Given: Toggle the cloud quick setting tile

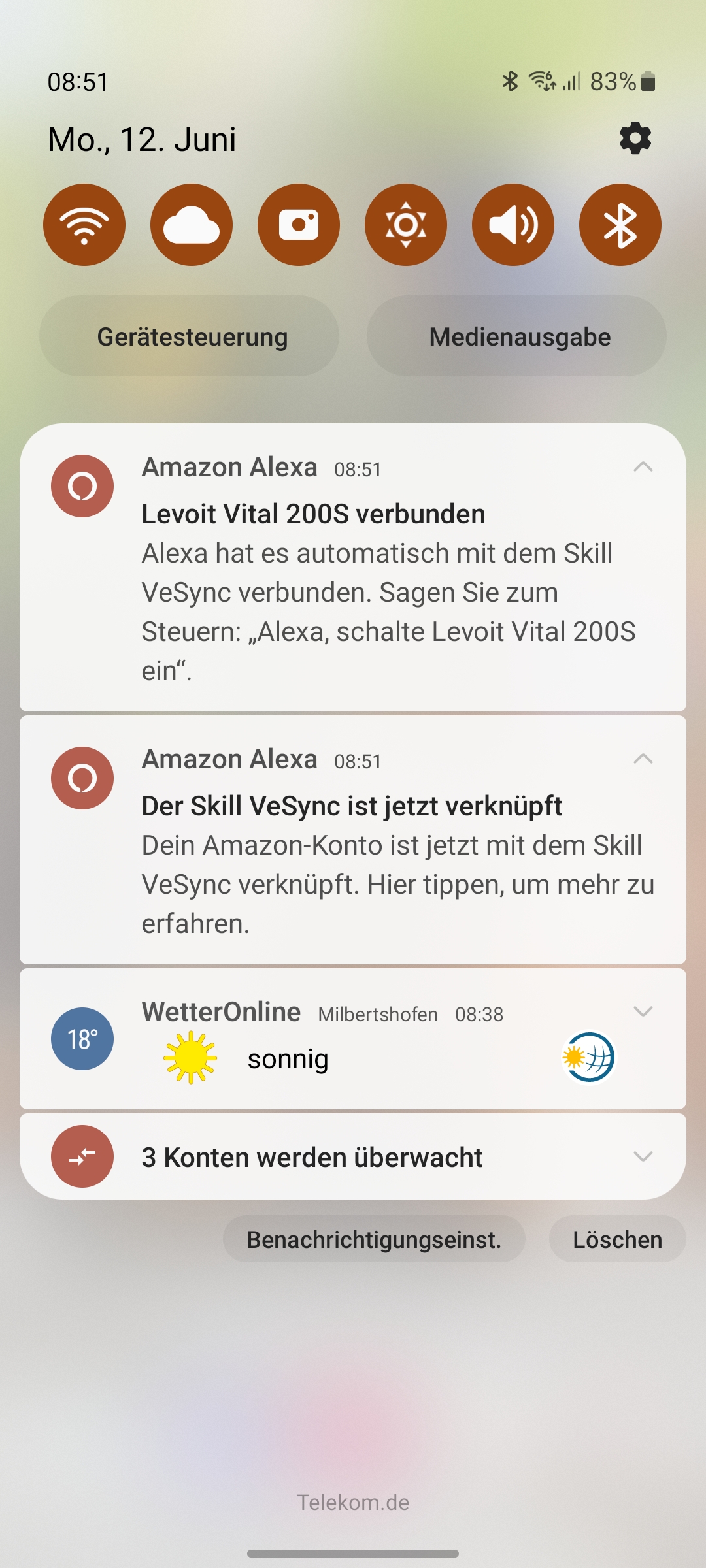Looking at the screenshot, I should point(192,225).
